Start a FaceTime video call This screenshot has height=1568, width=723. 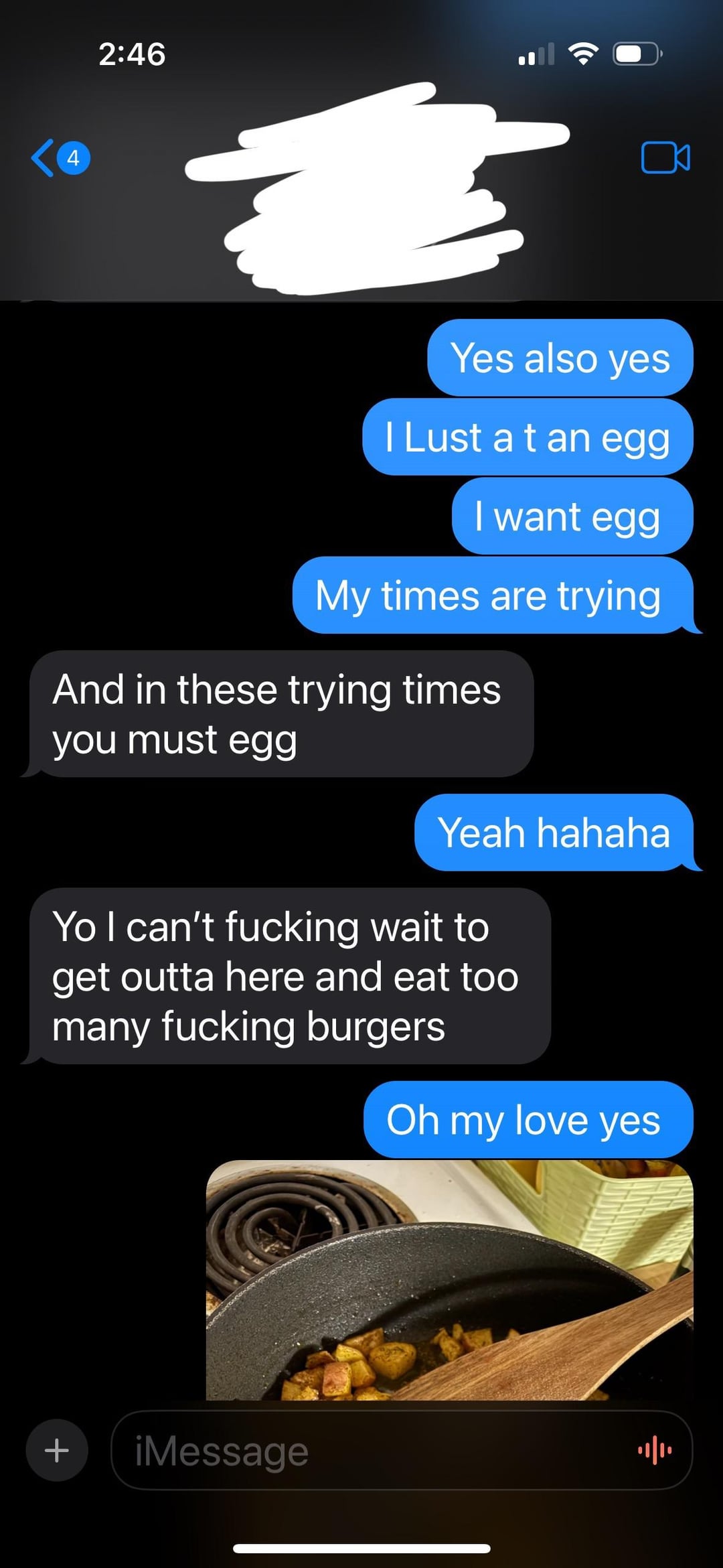coord(665,158)
